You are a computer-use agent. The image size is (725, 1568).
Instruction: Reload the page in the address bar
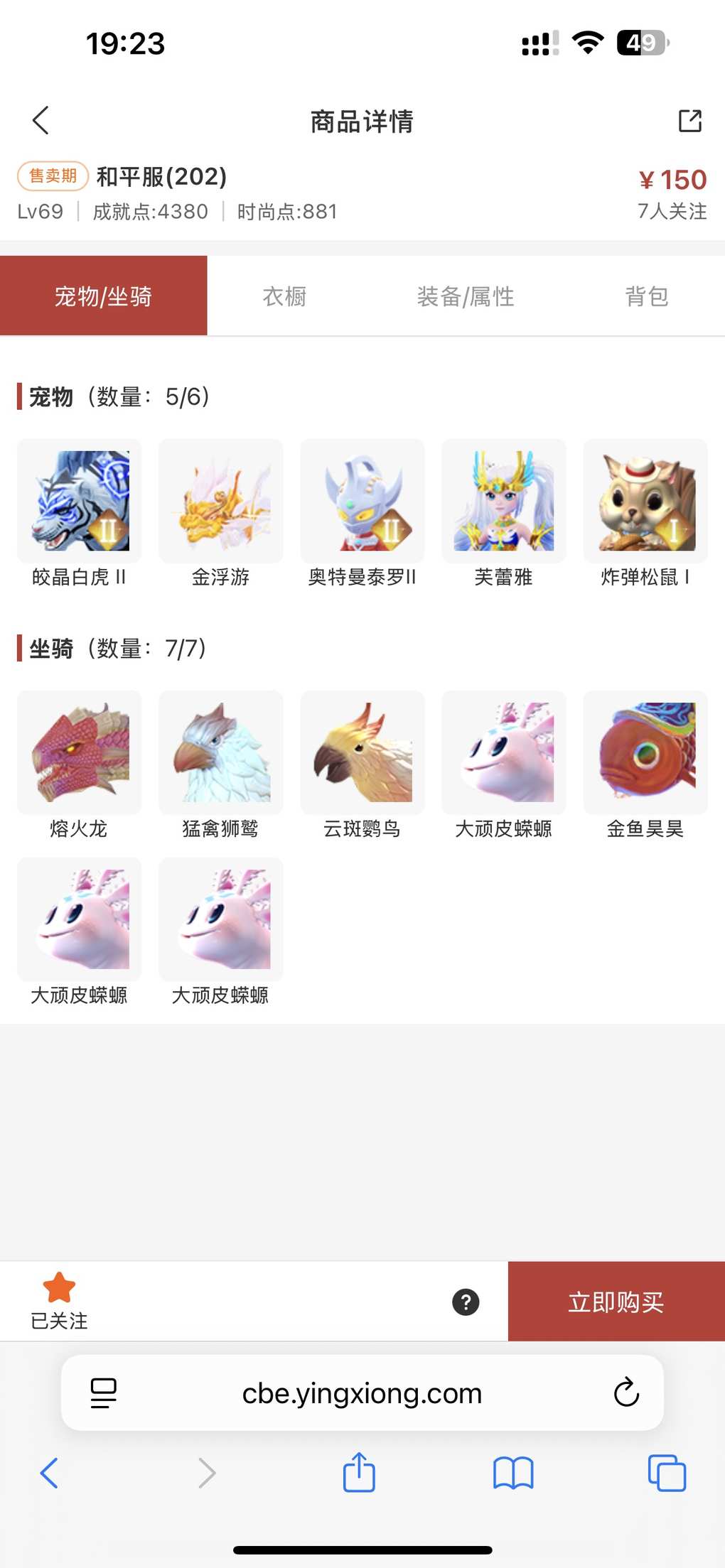click(626, 1393)
